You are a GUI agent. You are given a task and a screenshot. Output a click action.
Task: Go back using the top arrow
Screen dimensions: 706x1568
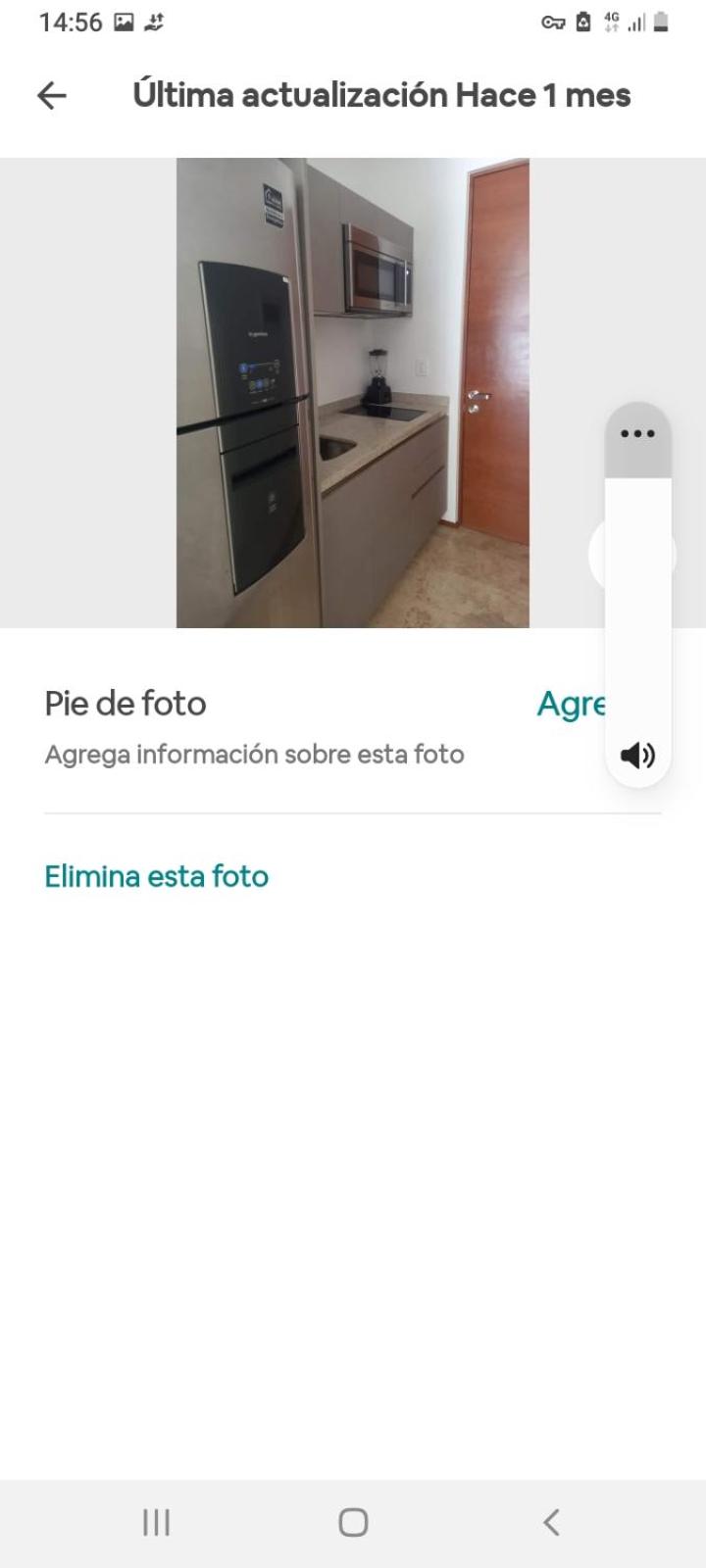coord(51,95)
